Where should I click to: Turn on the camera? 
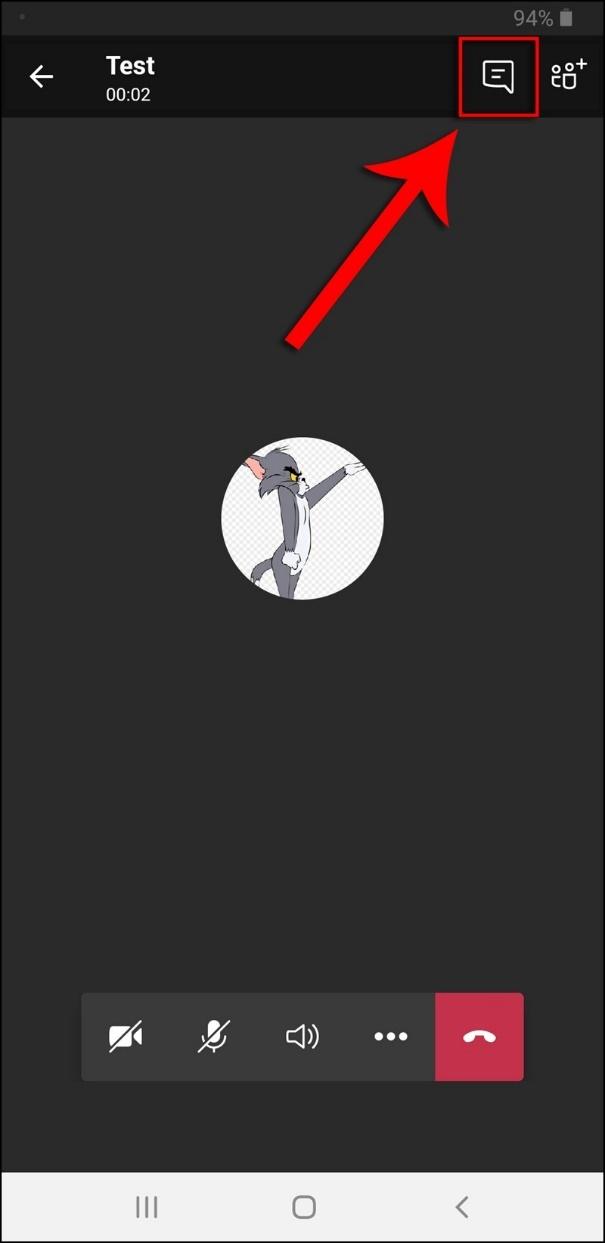tap(125, 1037)
